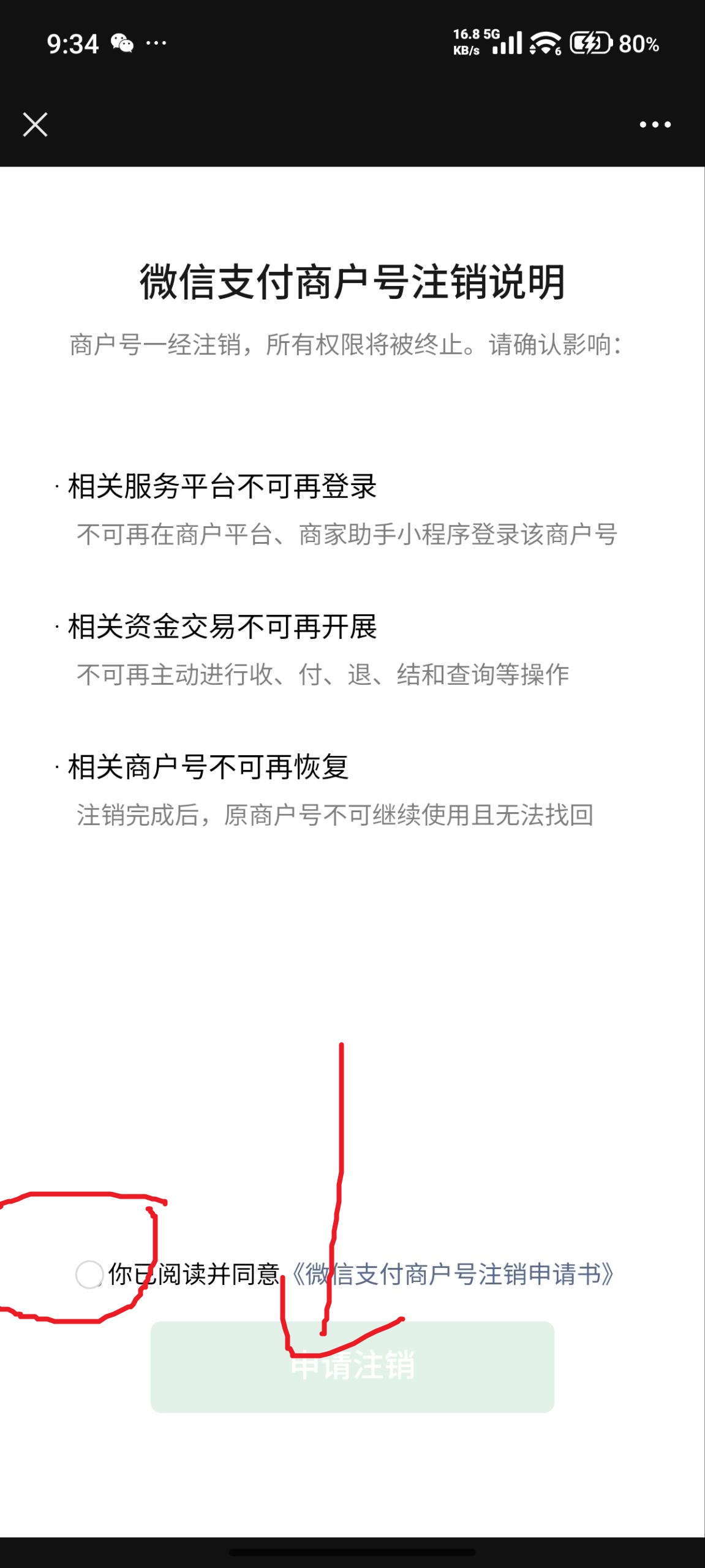Tap the cellular signal strength bars
This screenshot has height=1568, width=705.
[x=506, y=43]
